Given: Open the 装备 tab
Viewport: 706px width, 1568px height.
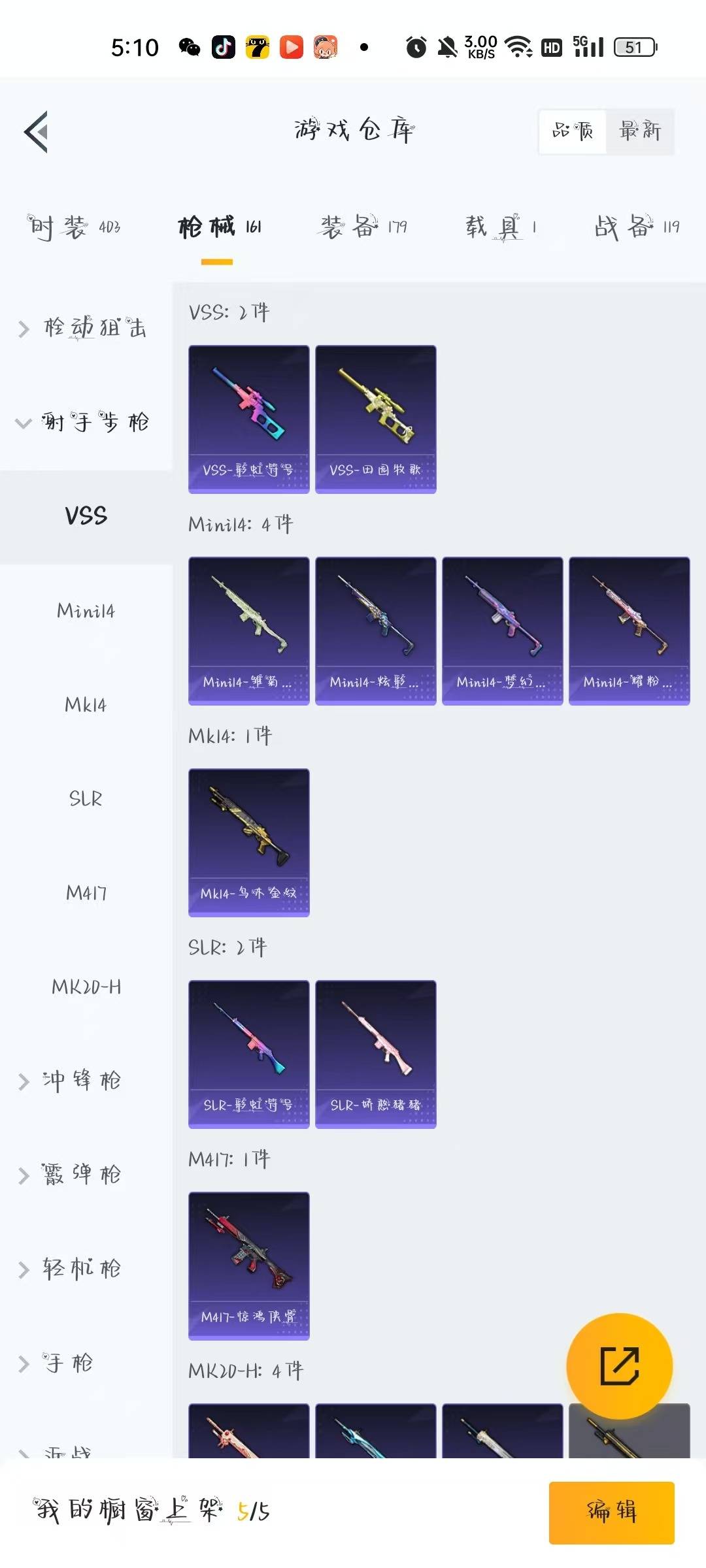Looking at the screenshot, I should coord(363,227).
